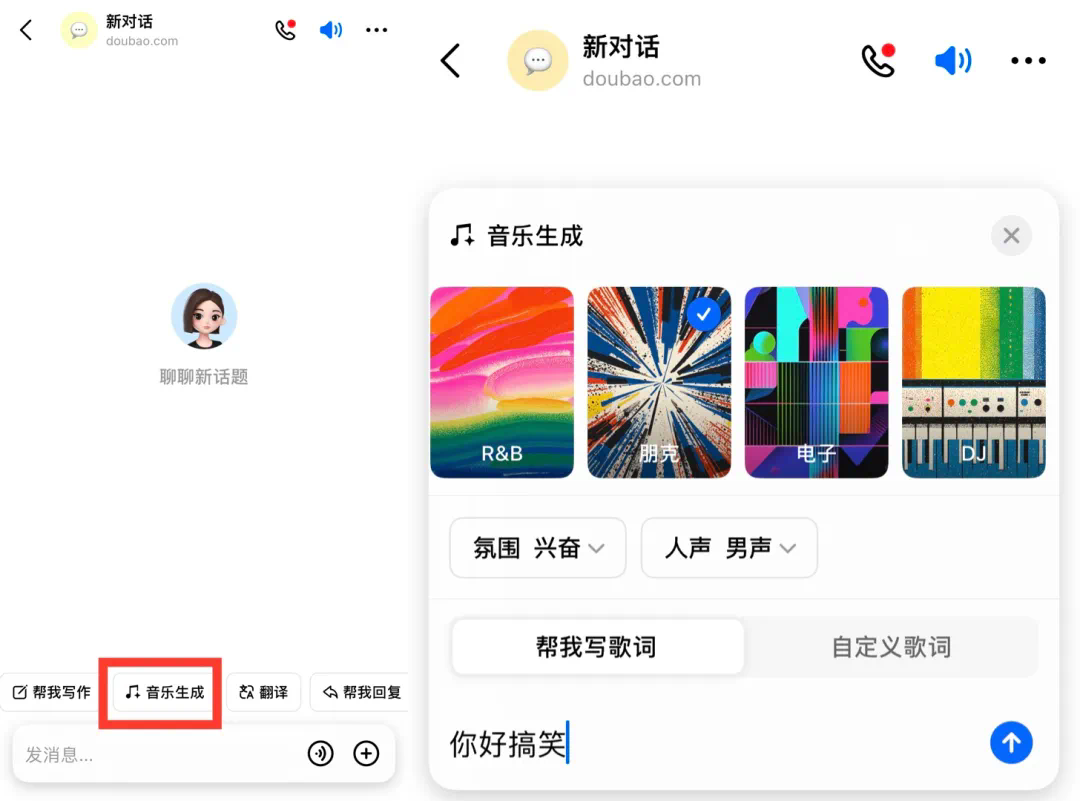The height and width of the screenshot is (801, 1080).
Task: Expand the 氛围 兴奋 dropdown
Action: click(538, 548)
